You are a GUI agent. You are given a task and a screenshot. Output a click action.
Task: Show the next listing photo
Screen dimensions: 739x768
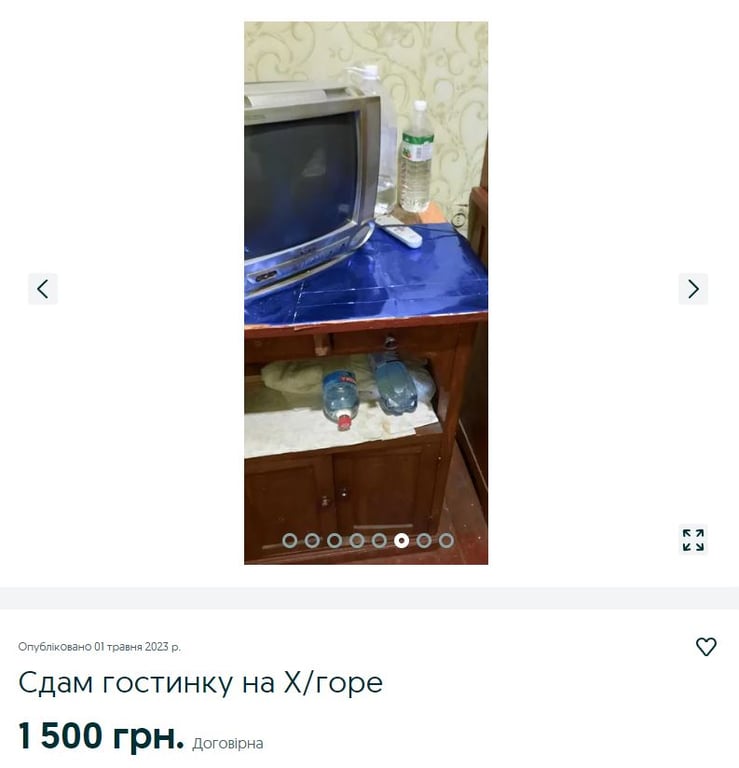pyautogui.click(x=693, y=289)
